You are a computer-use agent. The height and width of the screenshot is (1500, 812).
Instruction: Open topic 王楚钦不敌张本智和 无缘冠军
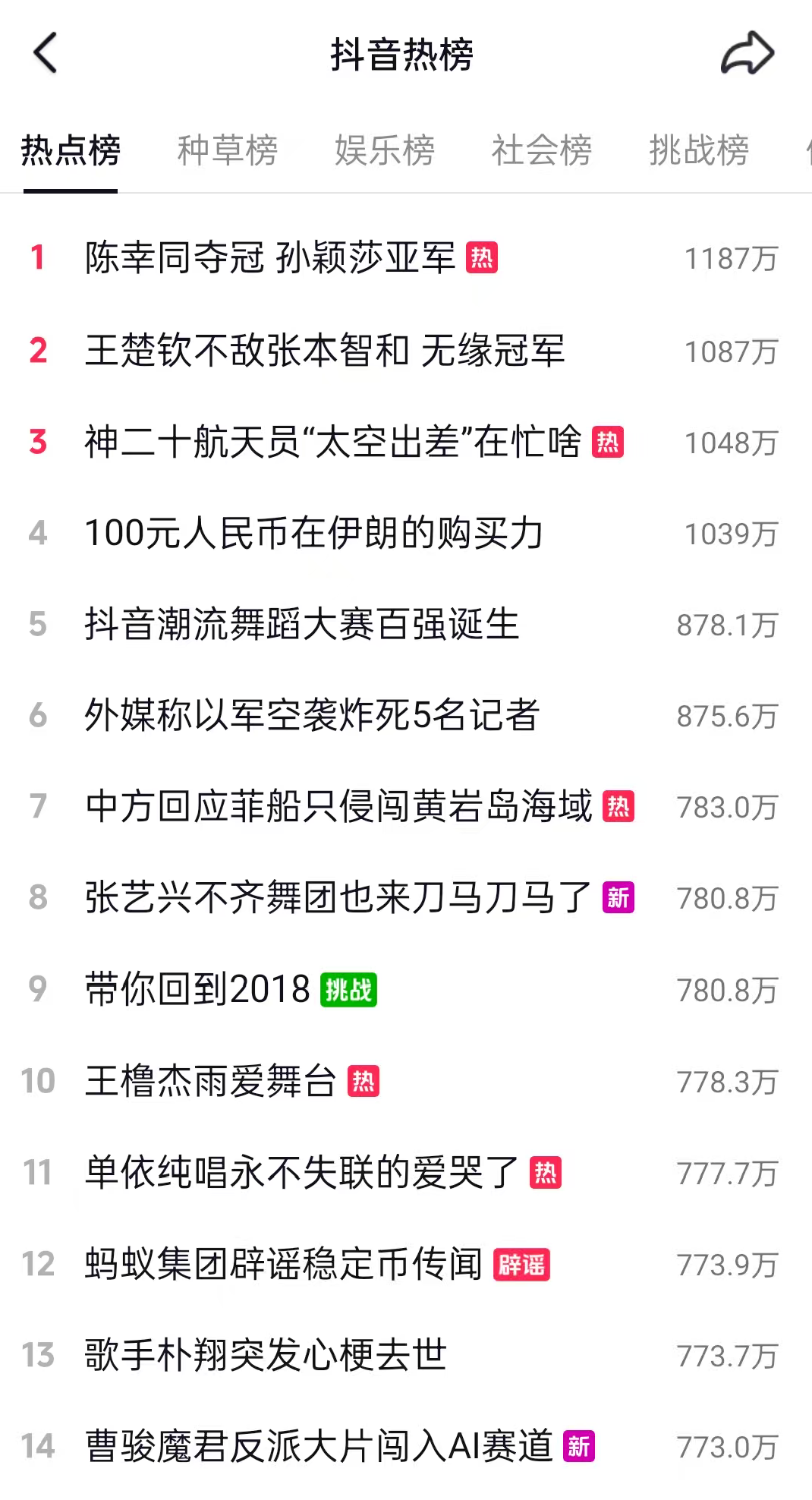[x=325, y=351]
